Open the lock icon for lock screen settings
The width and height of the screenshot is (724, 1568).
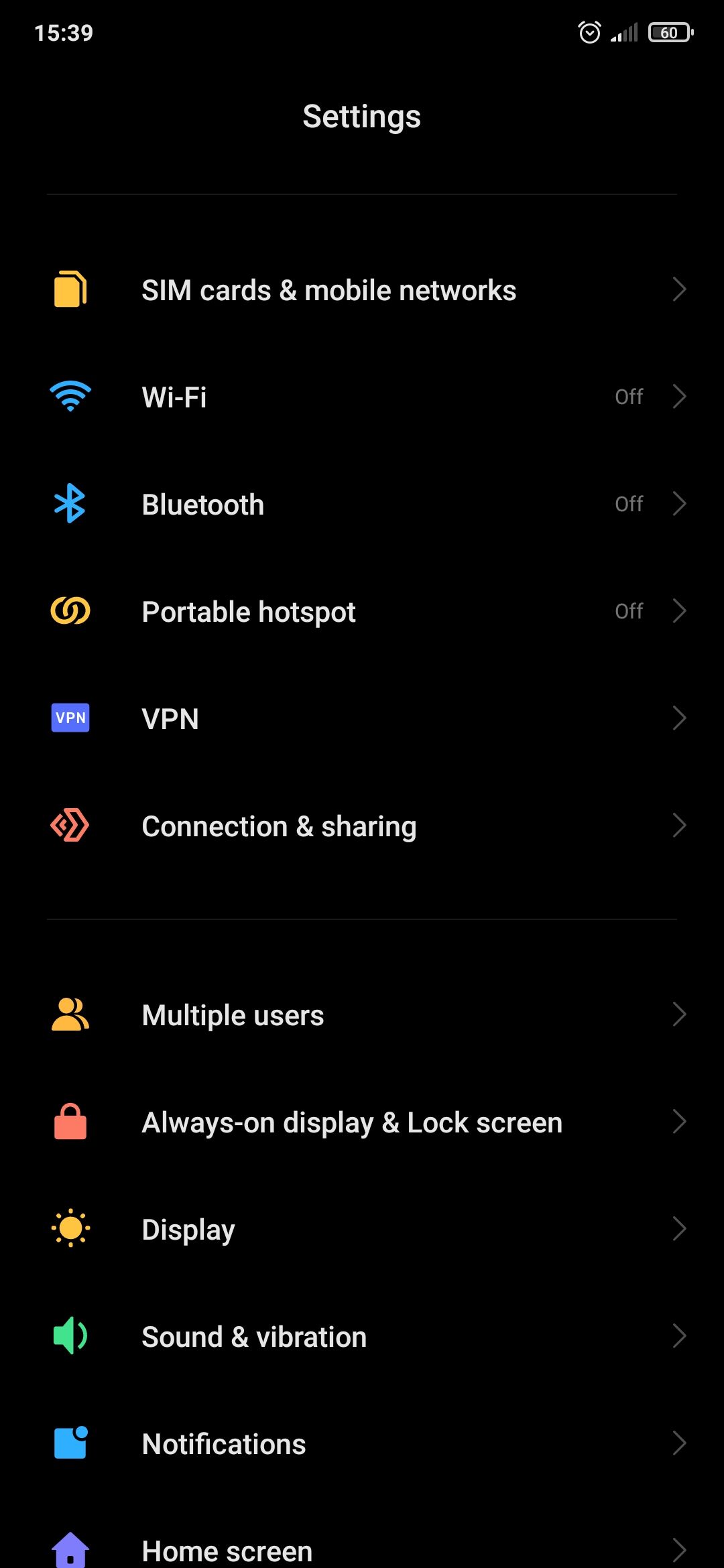click(x=70, y=1122)
